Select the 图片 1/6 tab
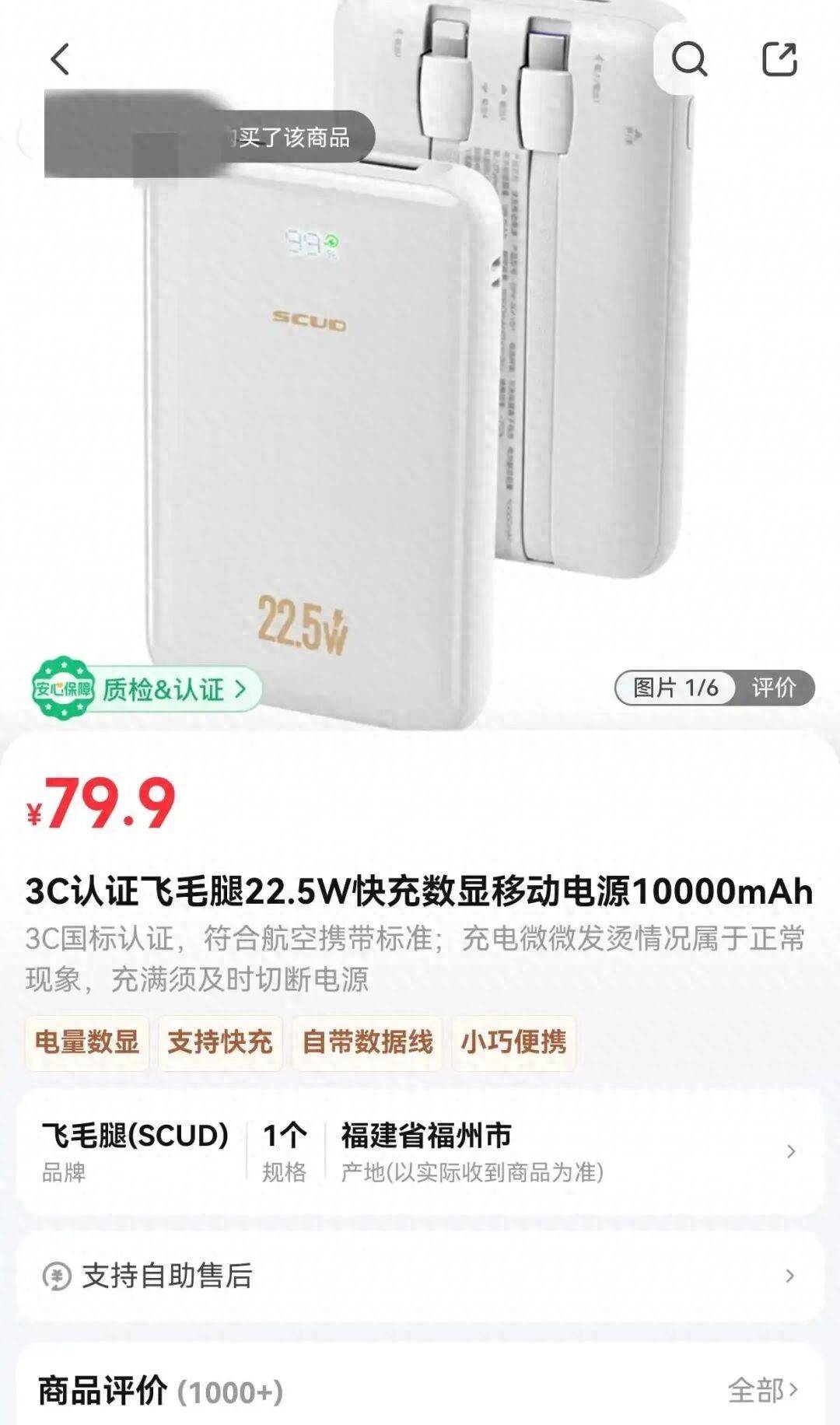Screen dimensions: 840x1425 pos(675,688)
